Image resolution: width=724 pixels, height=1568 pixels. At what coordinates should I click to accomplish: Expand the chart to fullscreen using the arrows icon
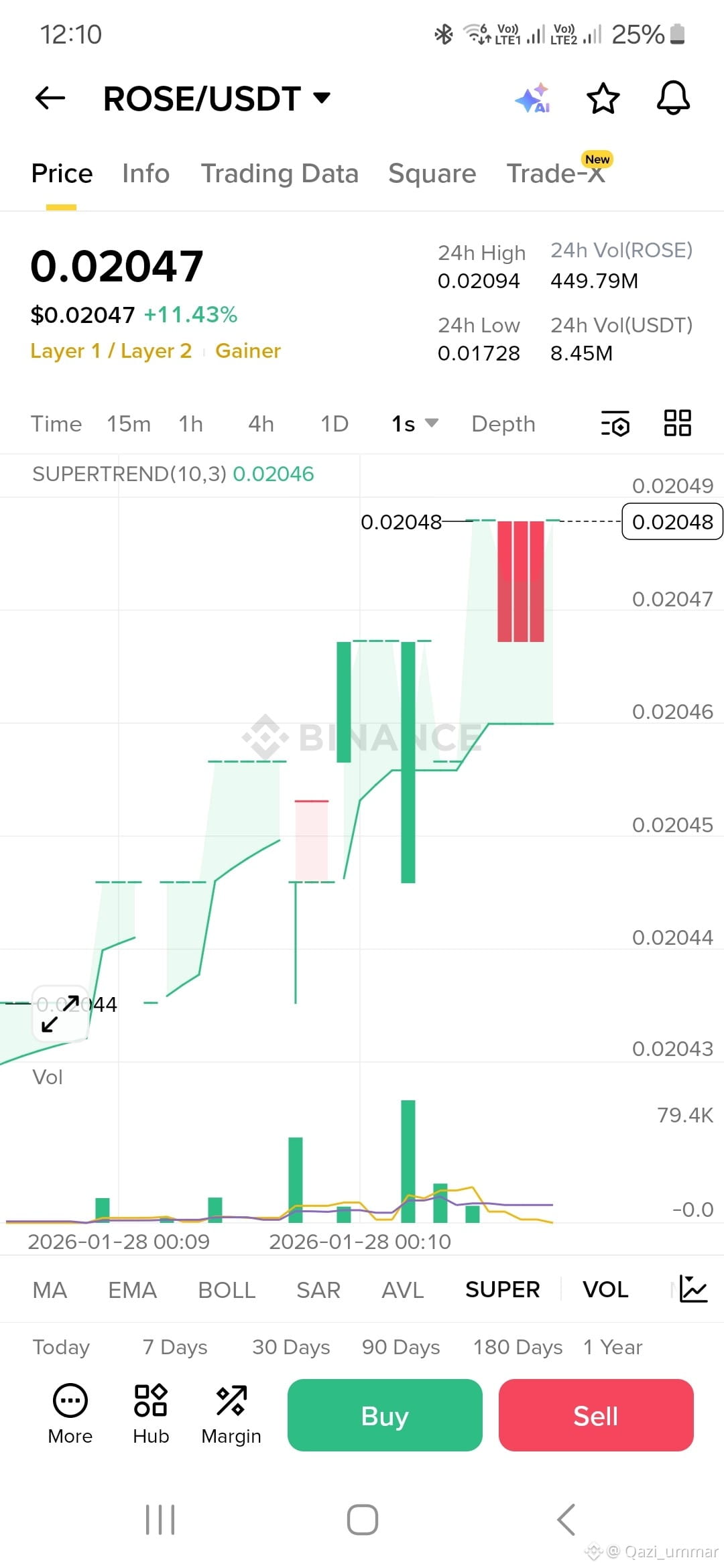(x=60, y=1013)
